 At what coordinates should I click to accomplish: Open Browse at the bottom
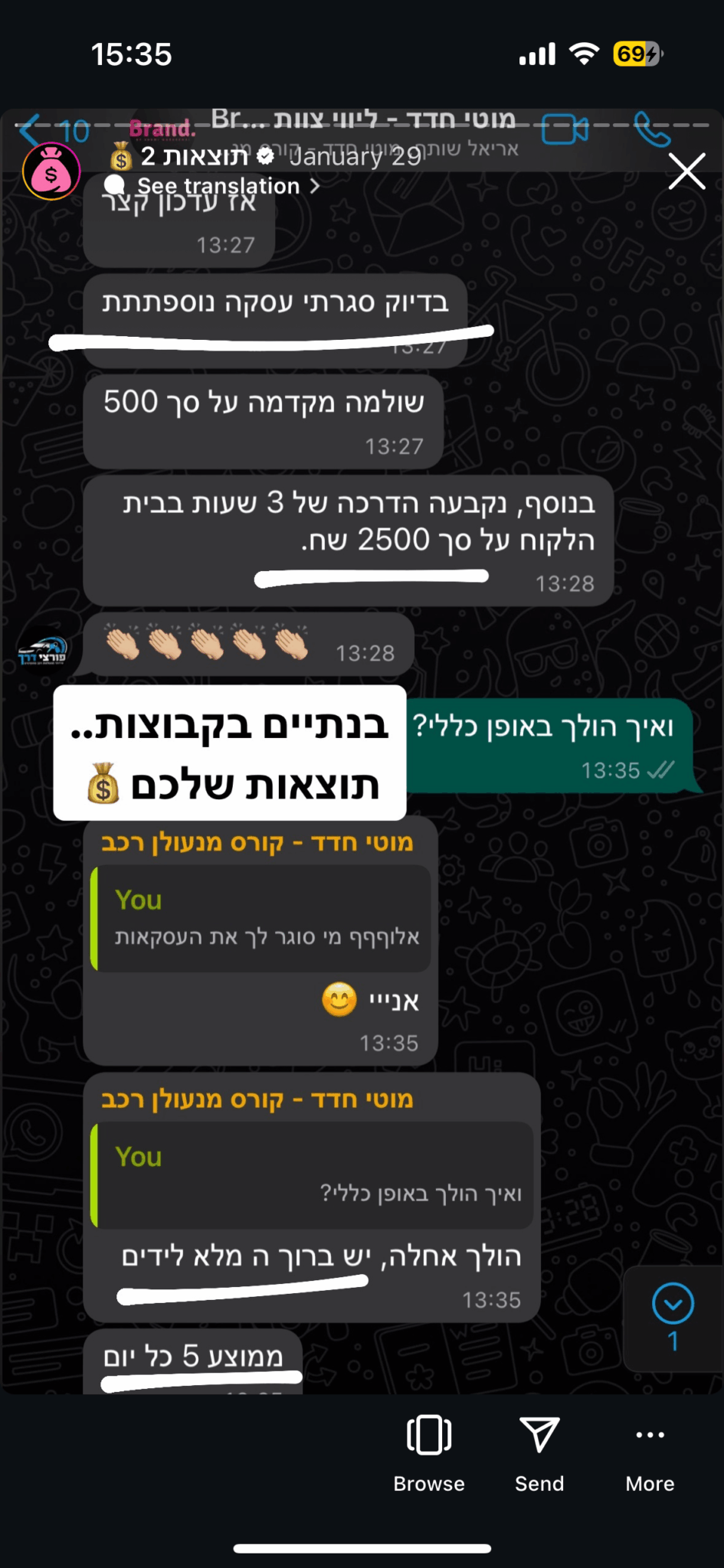[x=429, y=1452]
